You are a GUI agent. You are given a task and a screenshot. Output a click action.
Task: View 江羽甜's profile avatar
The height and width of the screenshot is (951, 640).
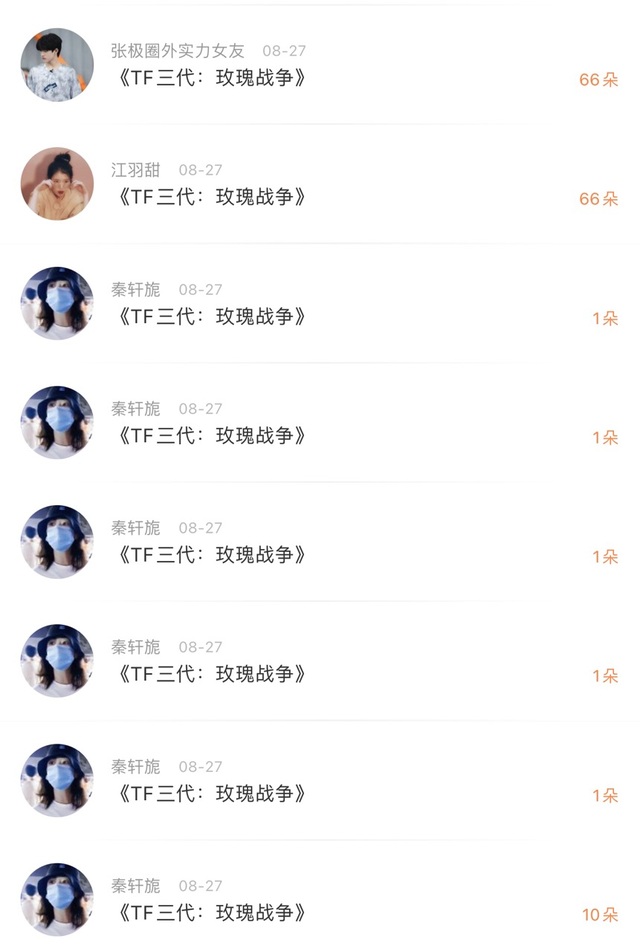57,184
